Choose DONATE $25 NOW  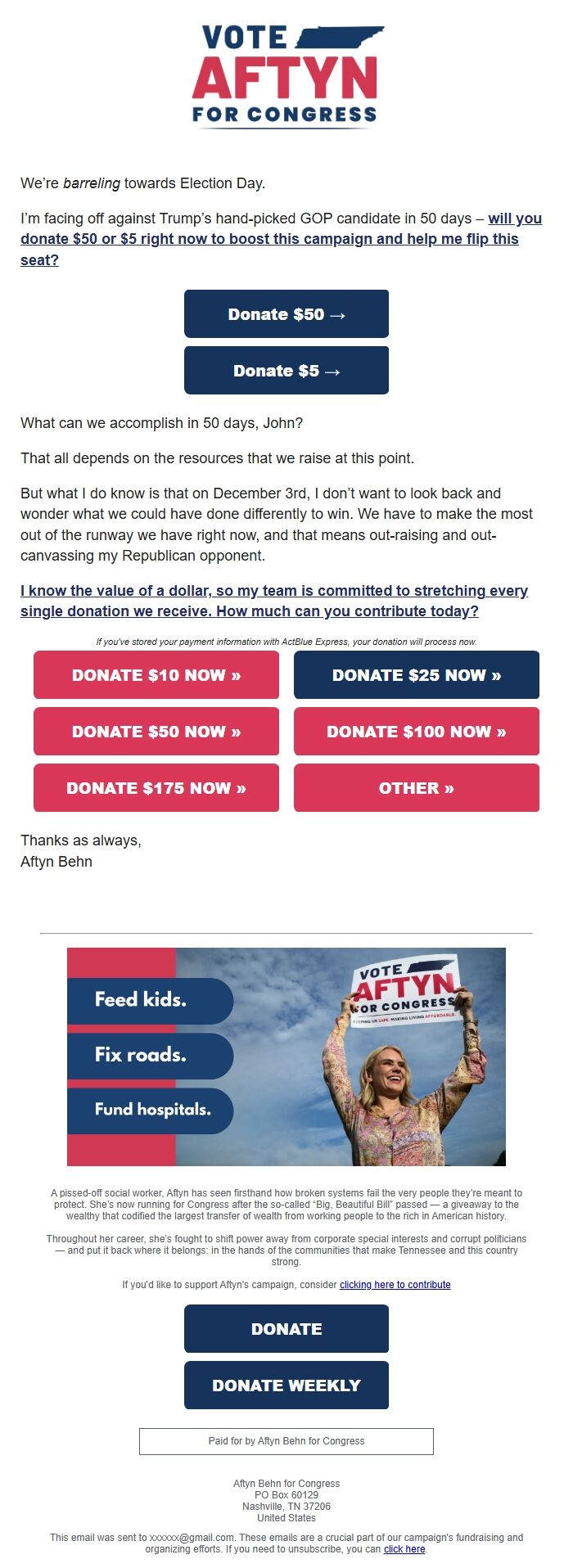417,675
